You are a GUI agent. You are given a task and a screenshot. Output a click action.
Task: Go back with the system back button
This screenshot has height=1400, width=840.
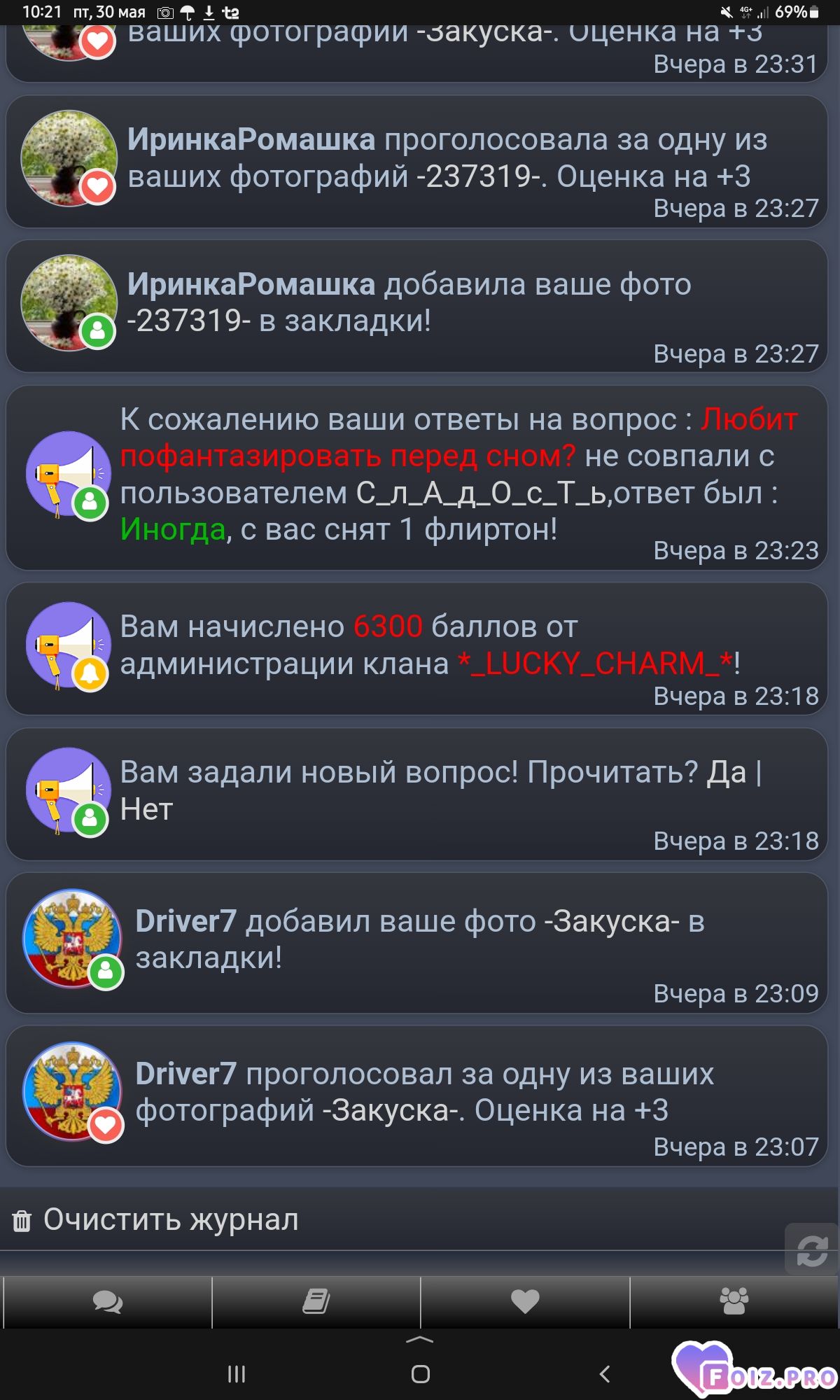(x=605, y=1373)
